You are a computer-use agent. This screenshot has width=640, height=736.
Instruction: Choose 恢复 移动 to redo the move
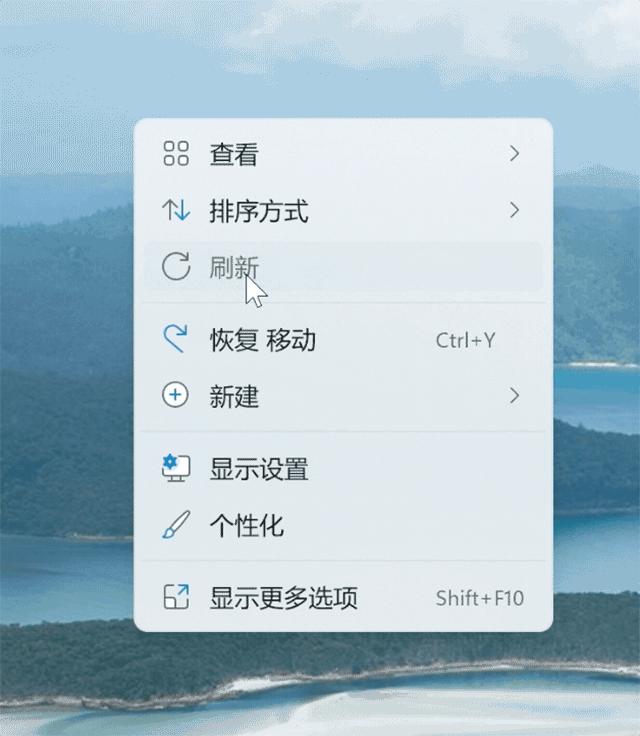pos(262,340)
